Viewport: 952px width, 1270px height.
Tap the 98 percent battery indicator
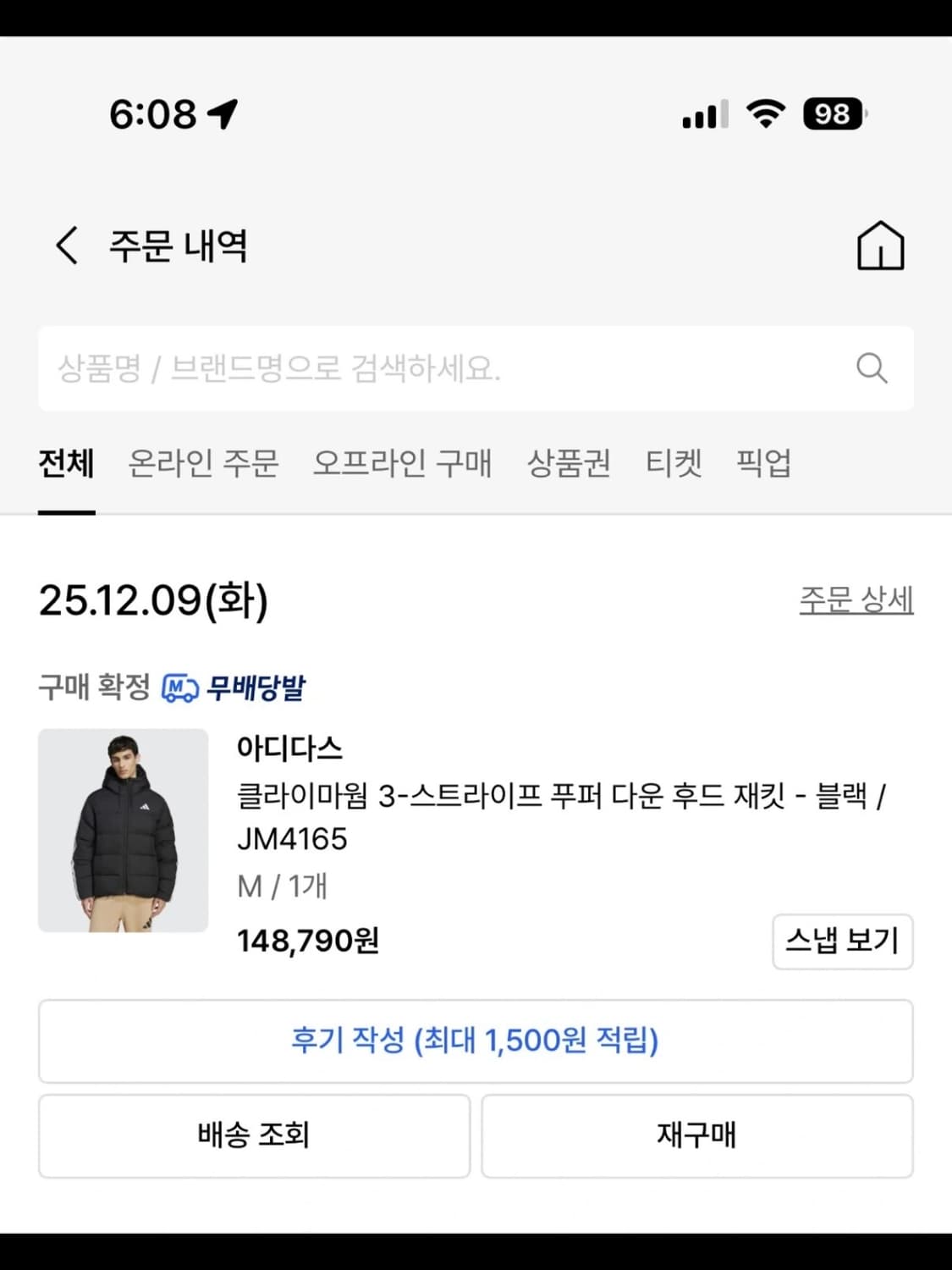coord(834,113)
